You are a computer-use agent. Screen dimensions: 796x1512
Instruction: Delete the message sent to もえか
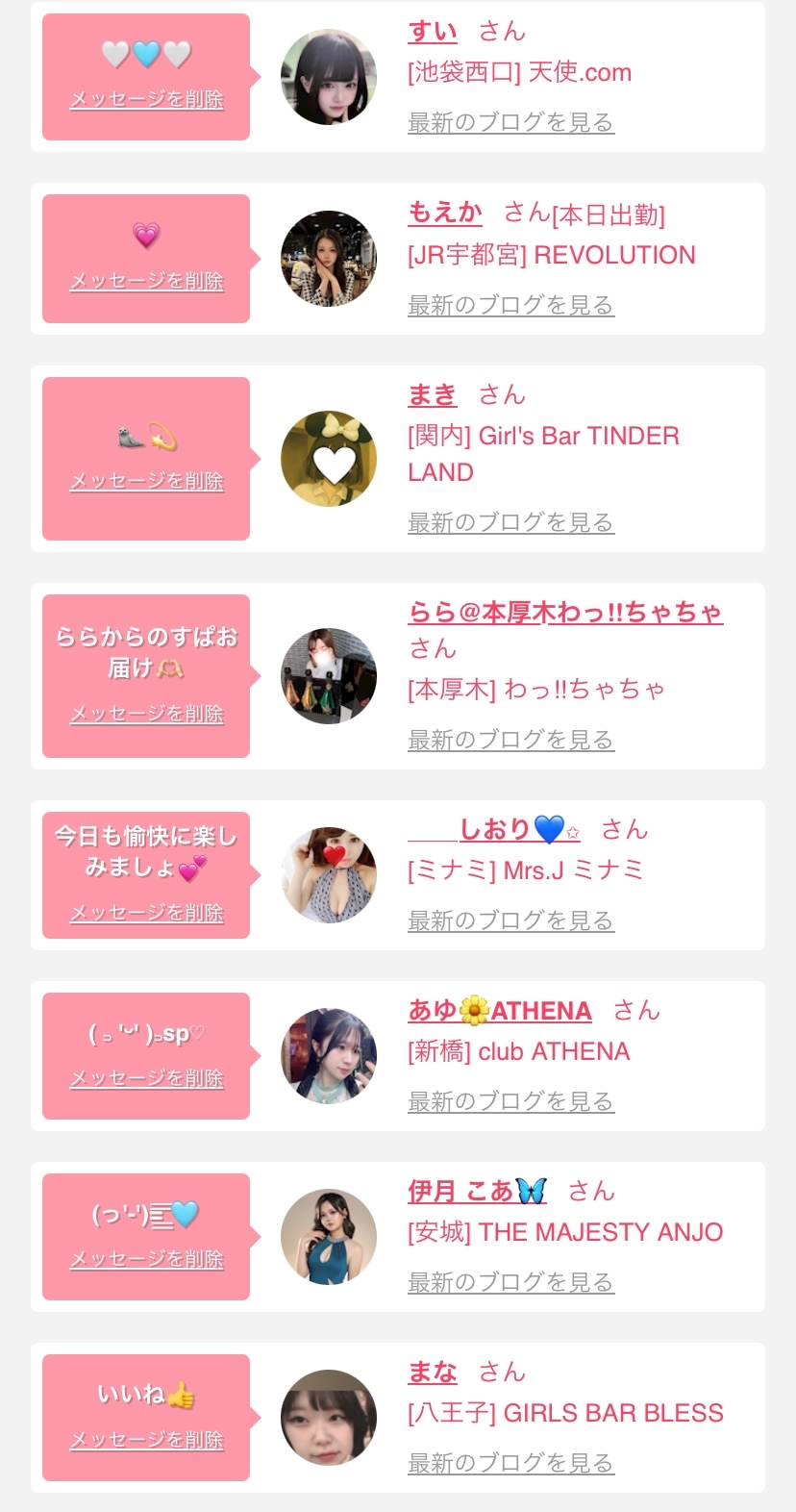click(146, 281)
